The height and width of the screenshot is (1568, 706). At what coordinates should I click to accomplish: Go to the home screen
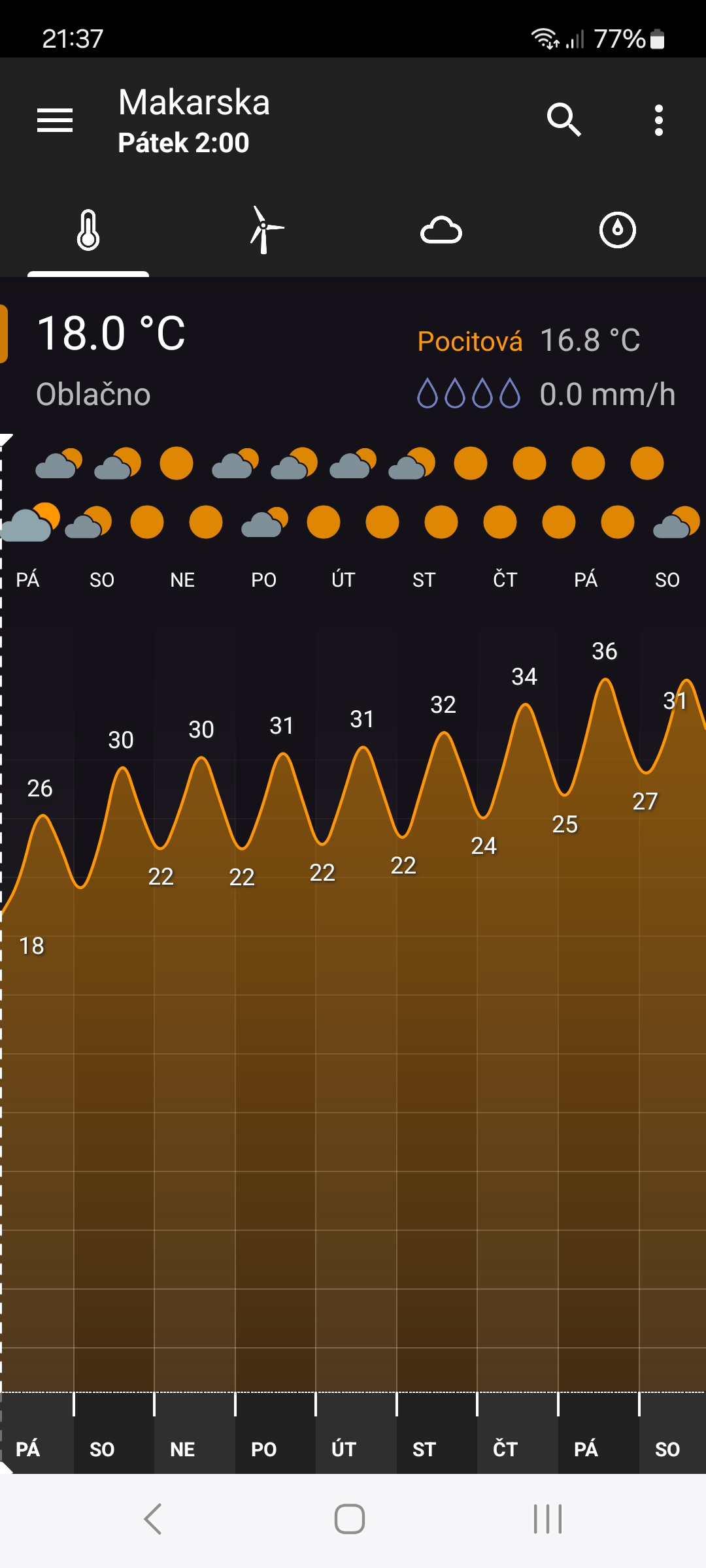pos(350,1519)
